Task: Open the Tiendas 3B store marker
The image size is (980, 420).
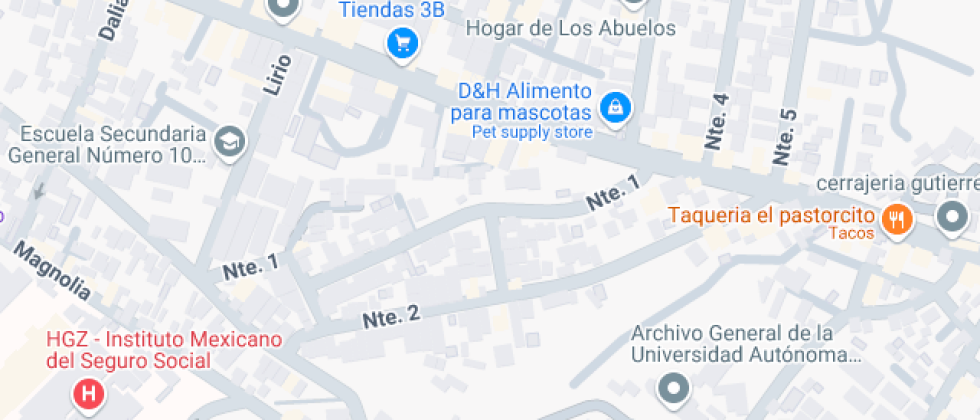Action: point(402,43)
